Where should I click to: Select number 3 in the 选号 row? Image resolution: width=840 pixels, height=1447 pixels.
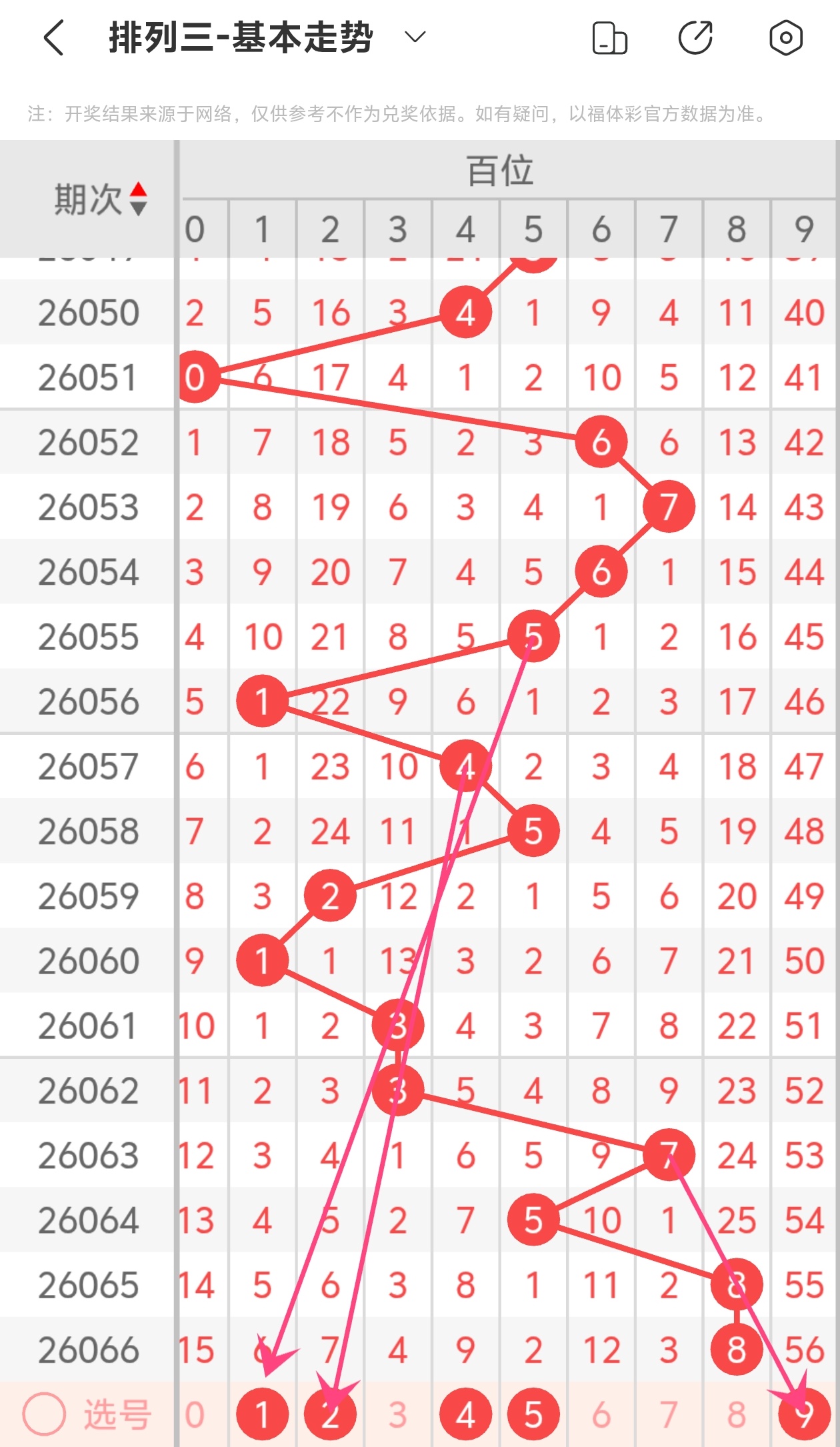[398, 1414]
